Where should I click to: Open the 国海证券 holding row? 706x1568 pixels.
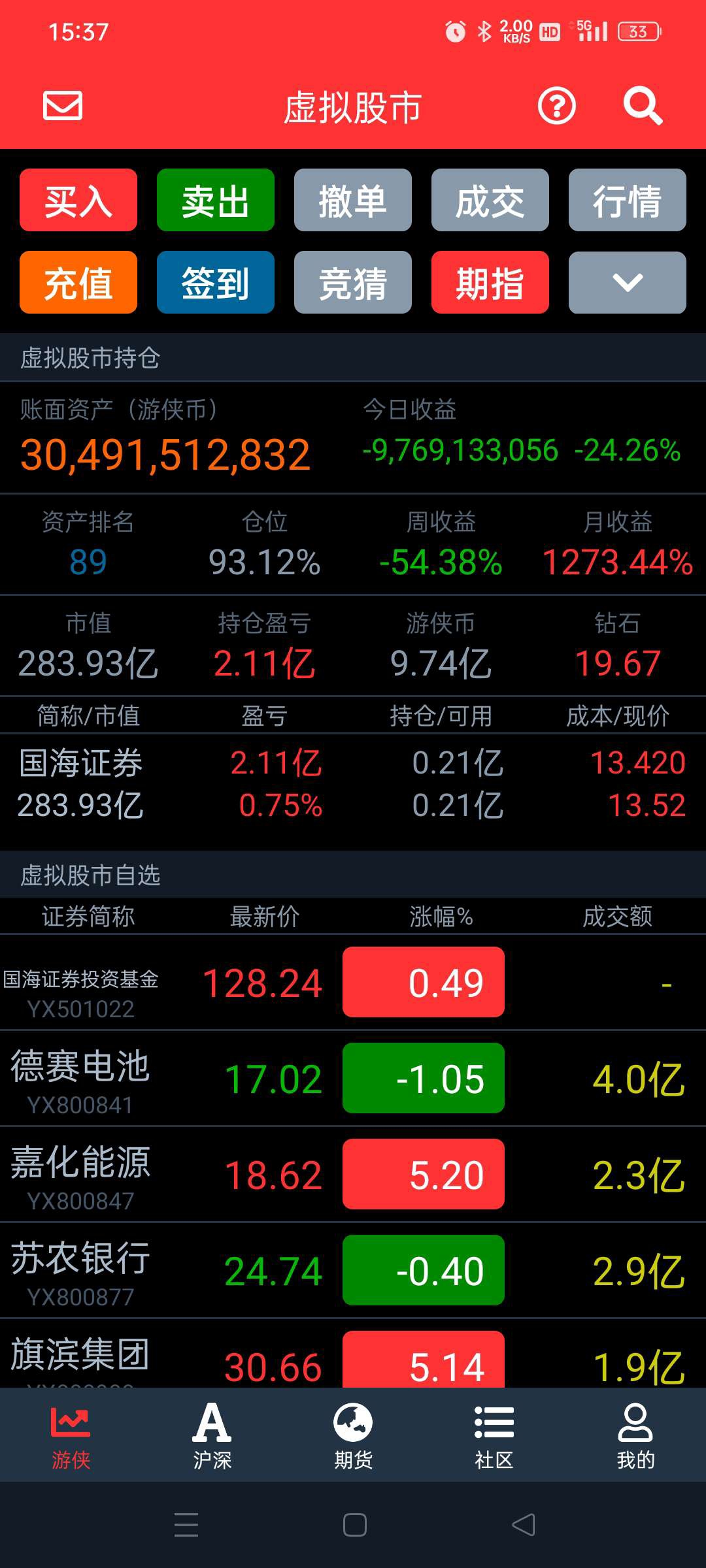[353, 784]
